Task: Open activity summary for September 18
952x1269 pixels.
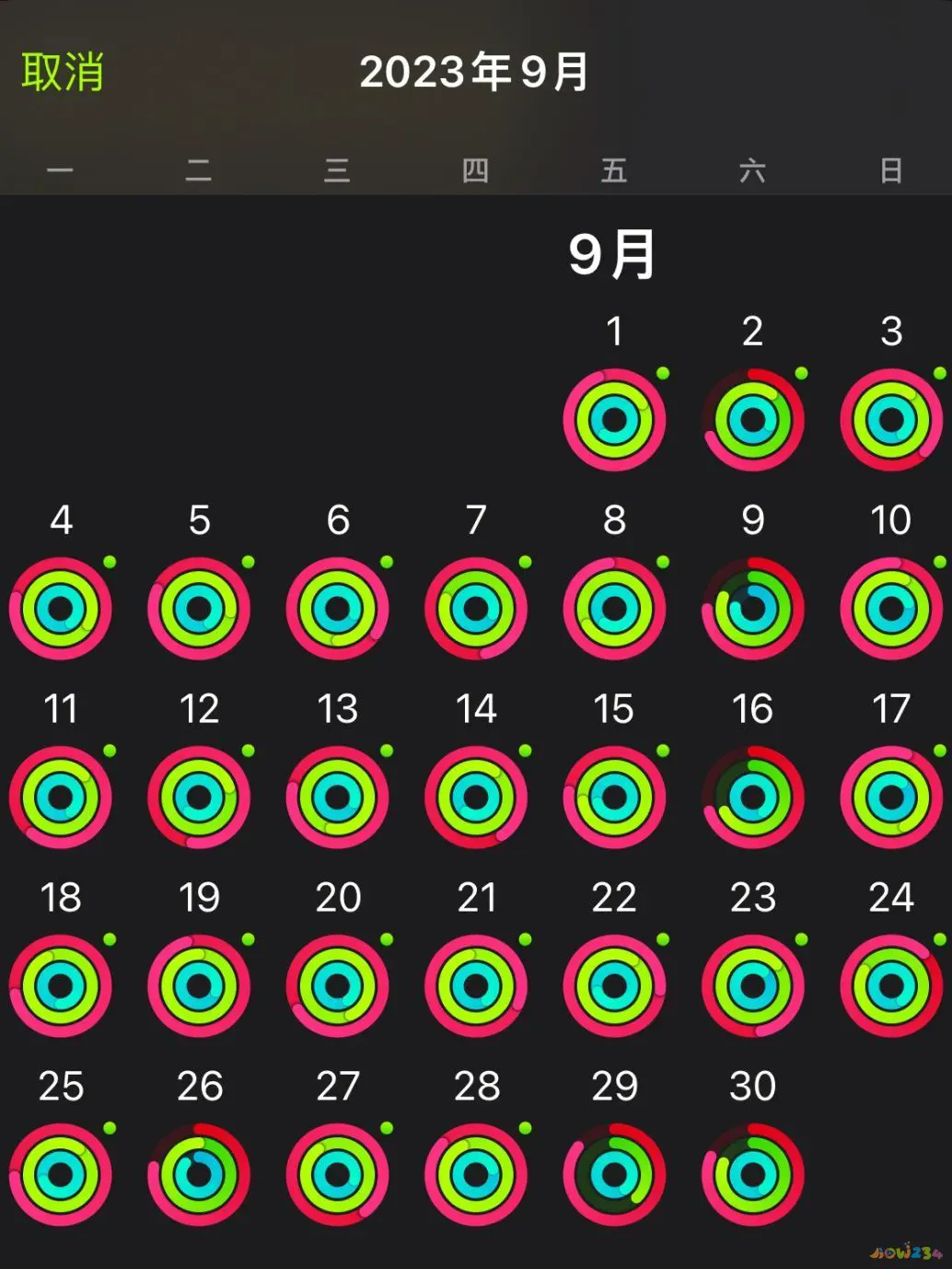Action: pos(61,986)
